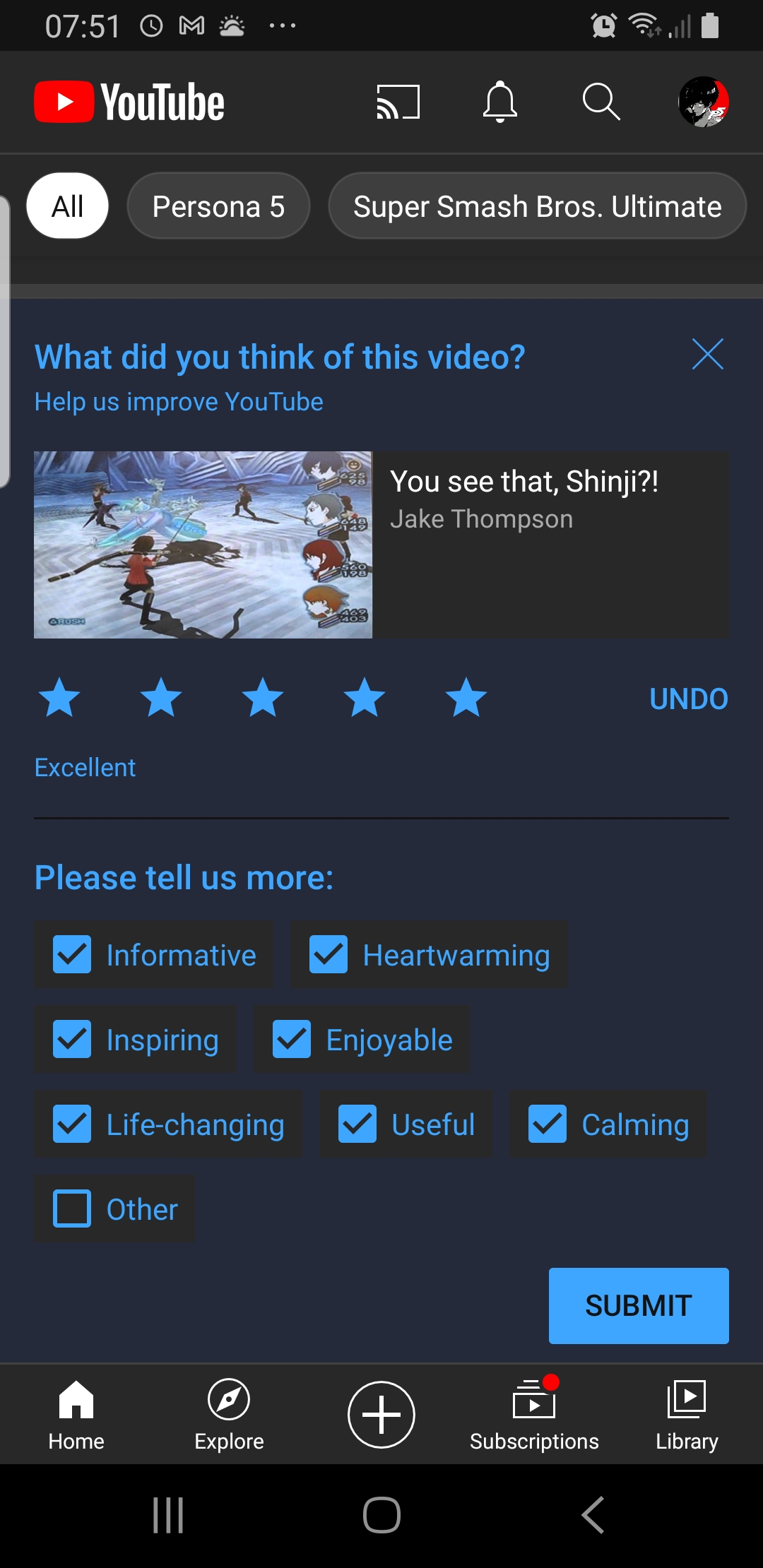
Task: Uncheck the Calming checkbox
Action: click(548, 1124)
